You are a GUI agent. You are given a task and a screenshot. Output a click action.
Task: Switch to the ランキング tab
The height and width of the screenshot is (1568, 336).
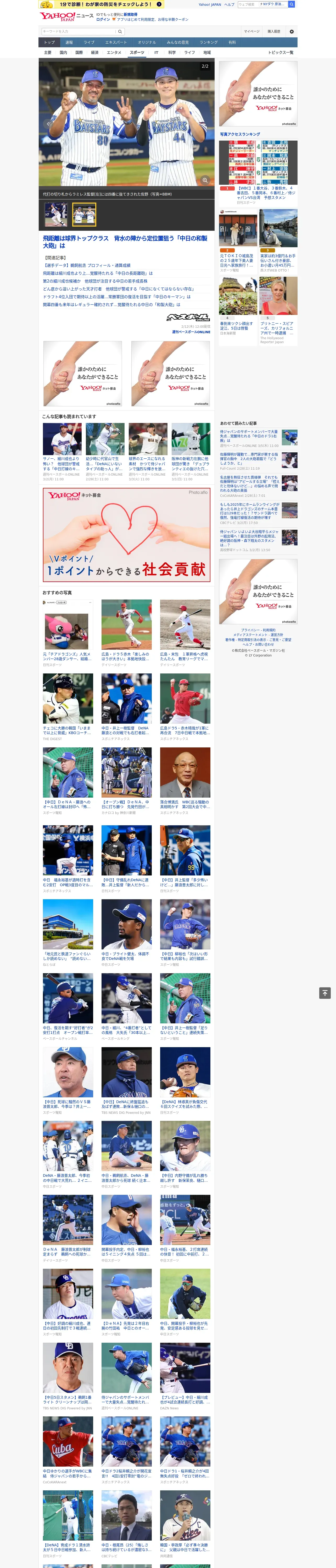tap(209, 43)
